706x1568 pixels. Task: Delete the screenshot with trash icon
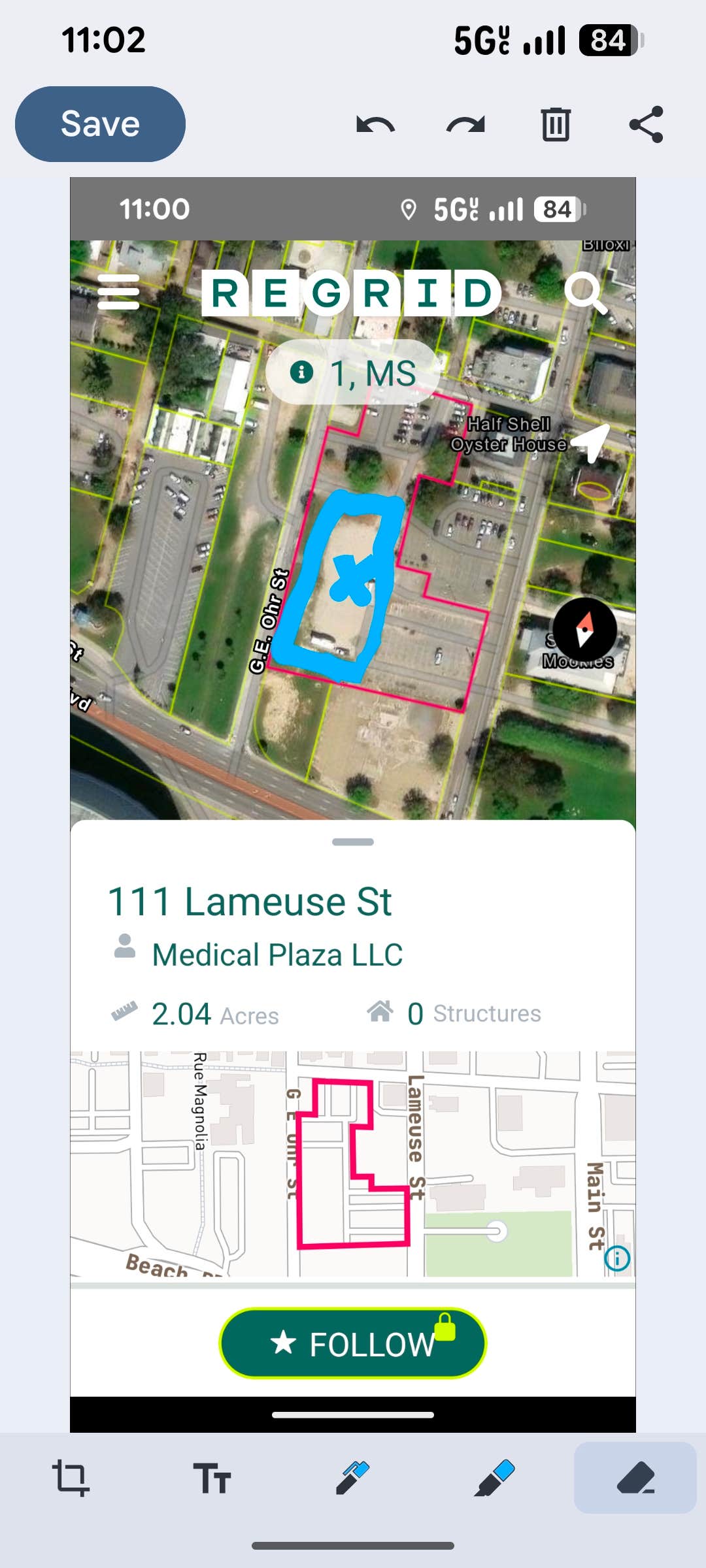point(556,124)
